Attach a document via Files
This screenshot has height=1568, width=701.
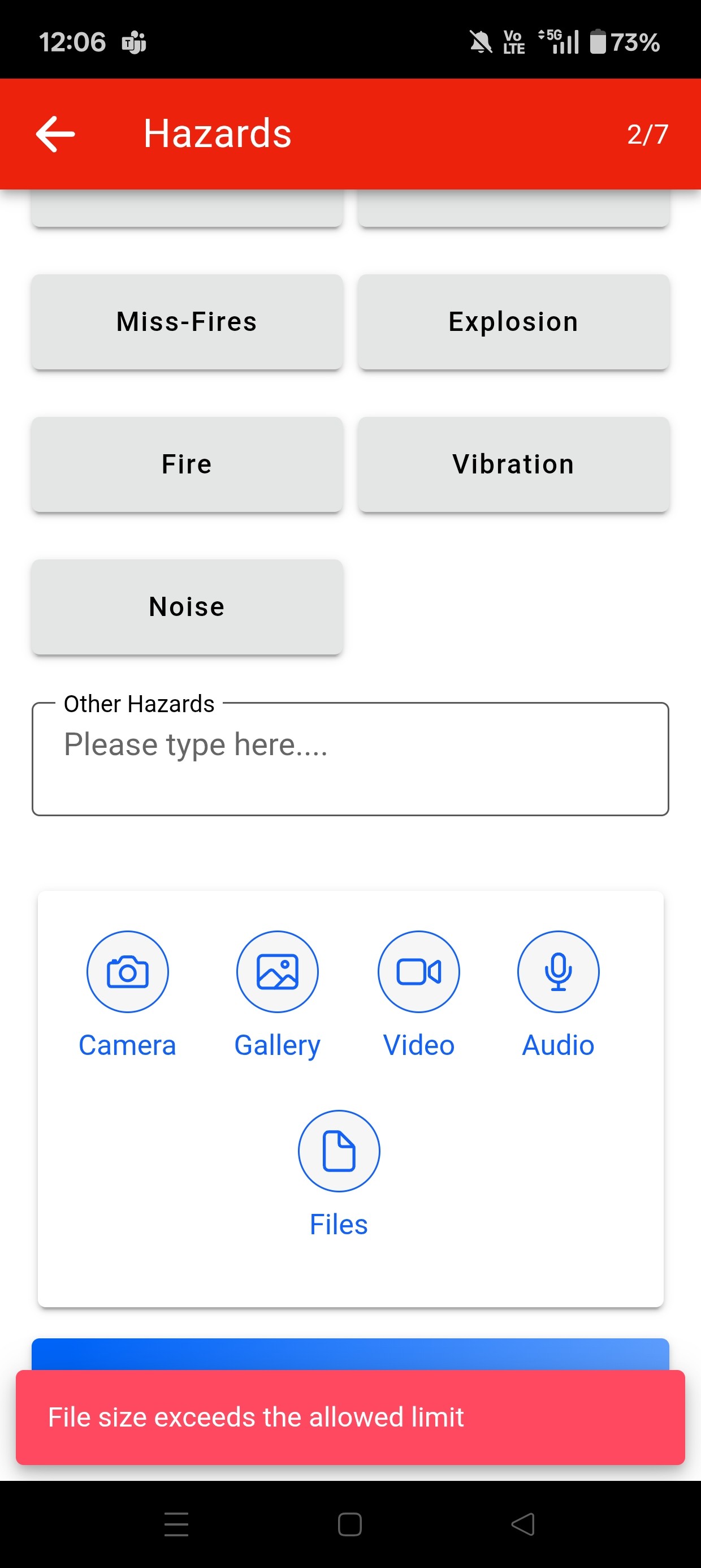tap(338, 1151)
